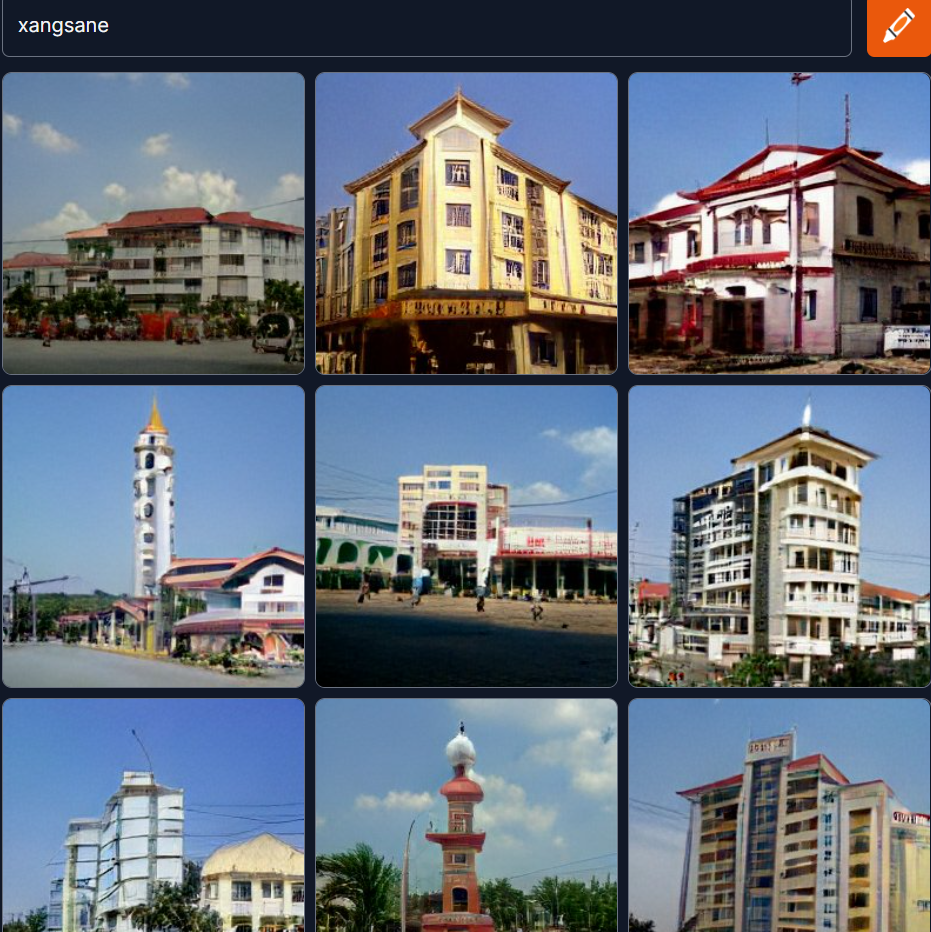Open the white tower with golden spire image

(153, 536)
